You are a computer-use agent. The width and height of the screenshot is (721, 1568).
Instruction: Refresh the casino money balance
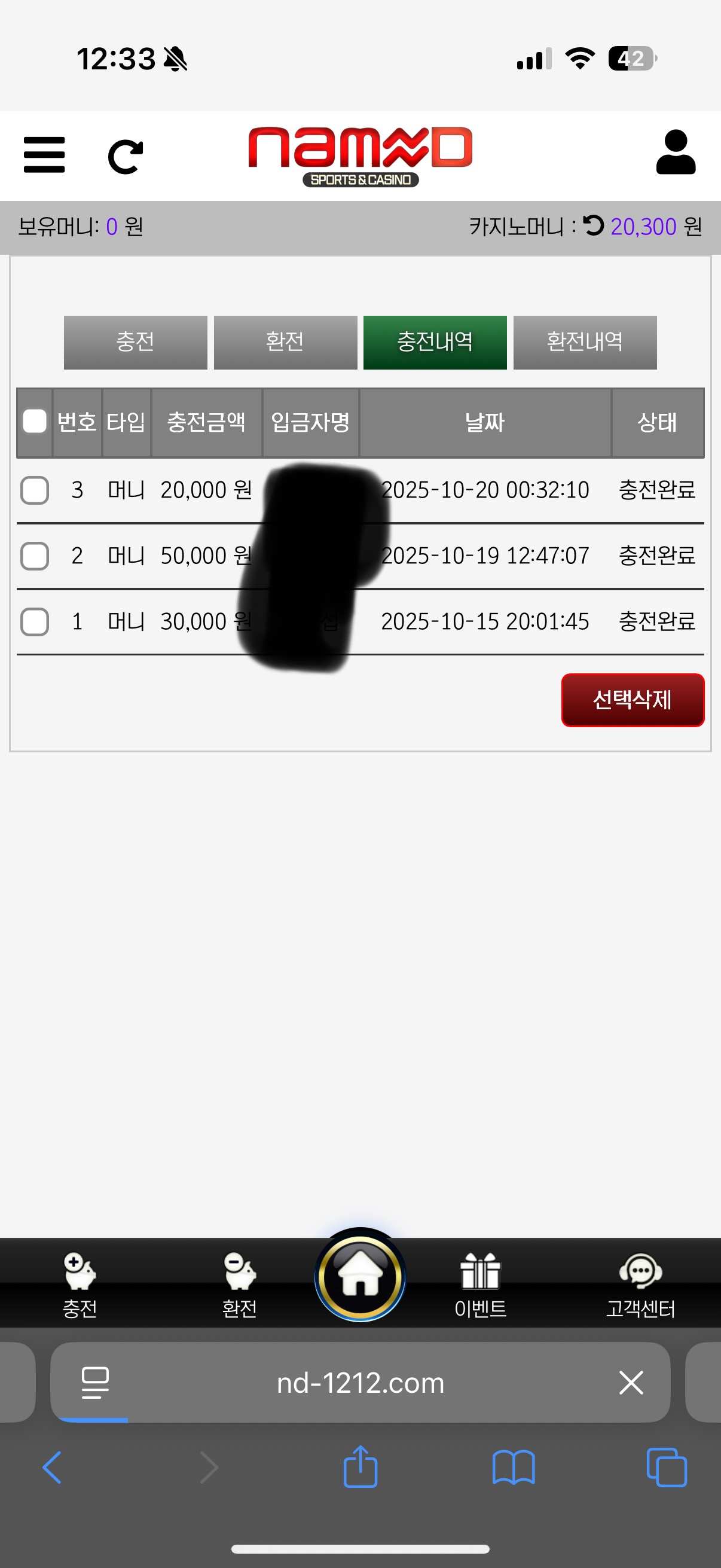click(x=593, y=226)
